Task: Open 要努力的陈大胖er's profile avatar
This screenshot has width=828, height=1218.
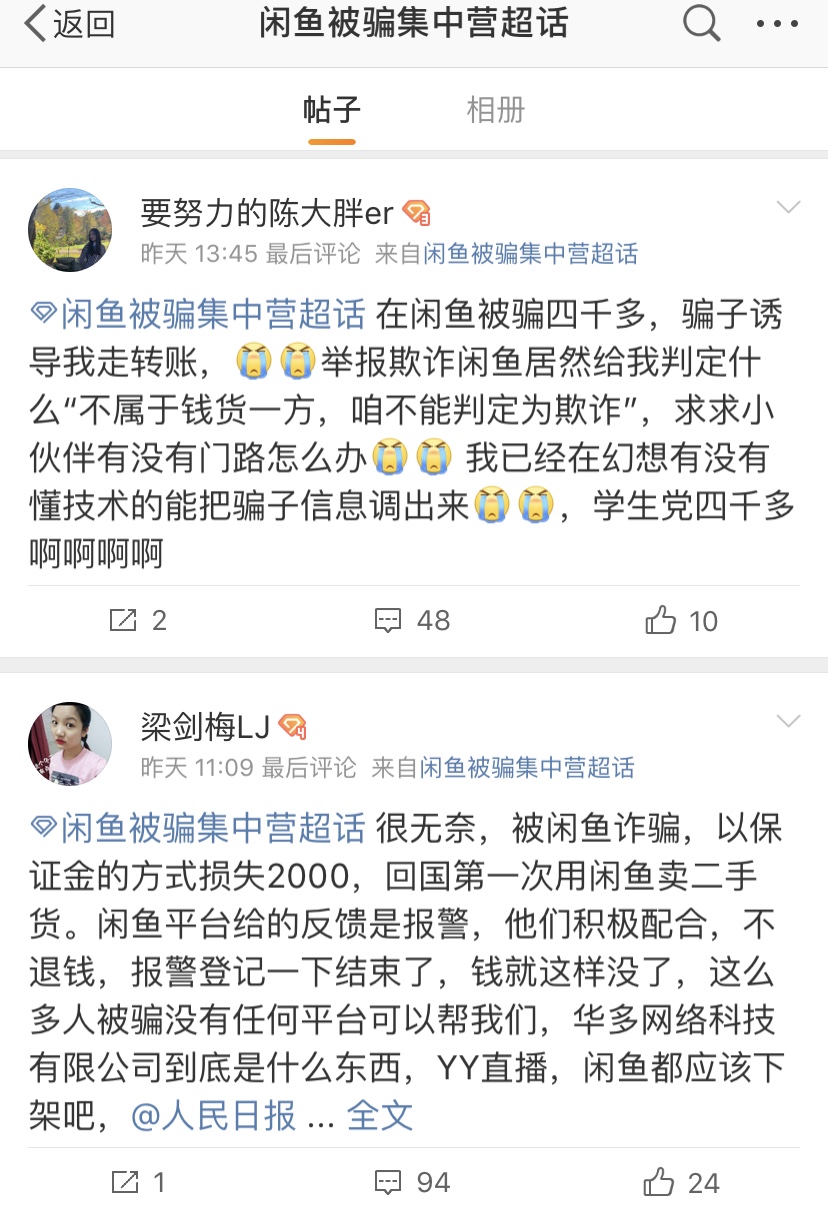Action: [x=70, y=230]
